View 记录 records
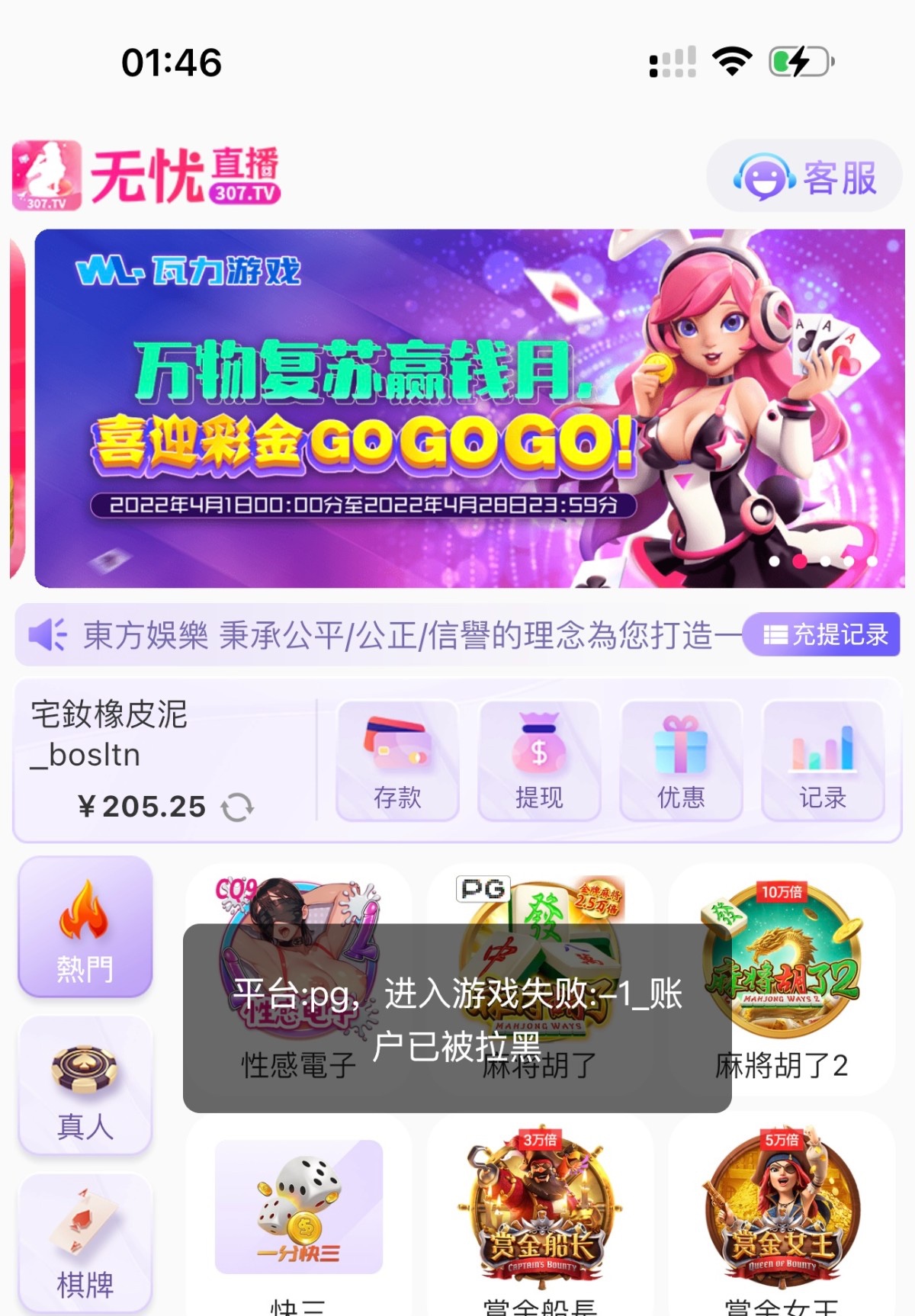The width and height of the screenshot is (915, 1316). pyautogui.click(x=823, y=761)
